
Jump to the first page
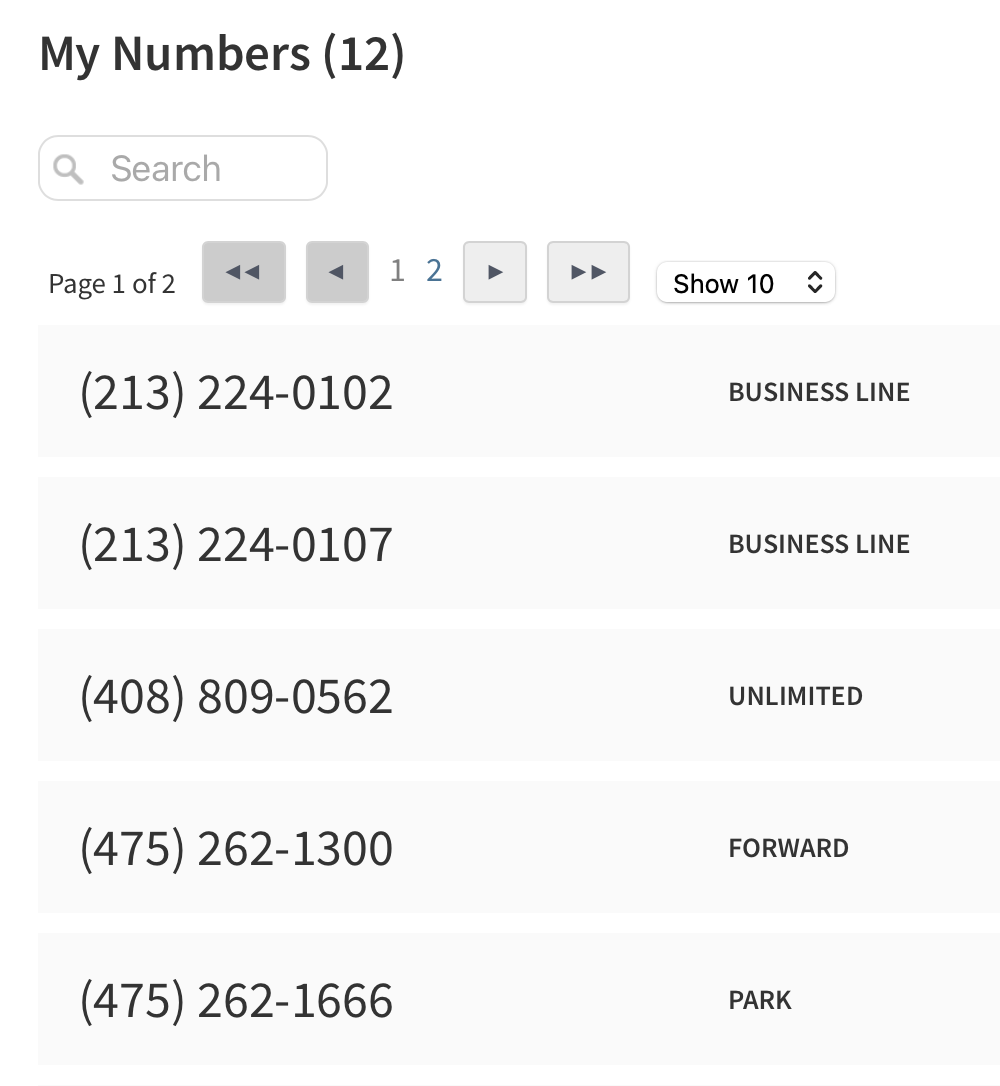pos(243,272)
